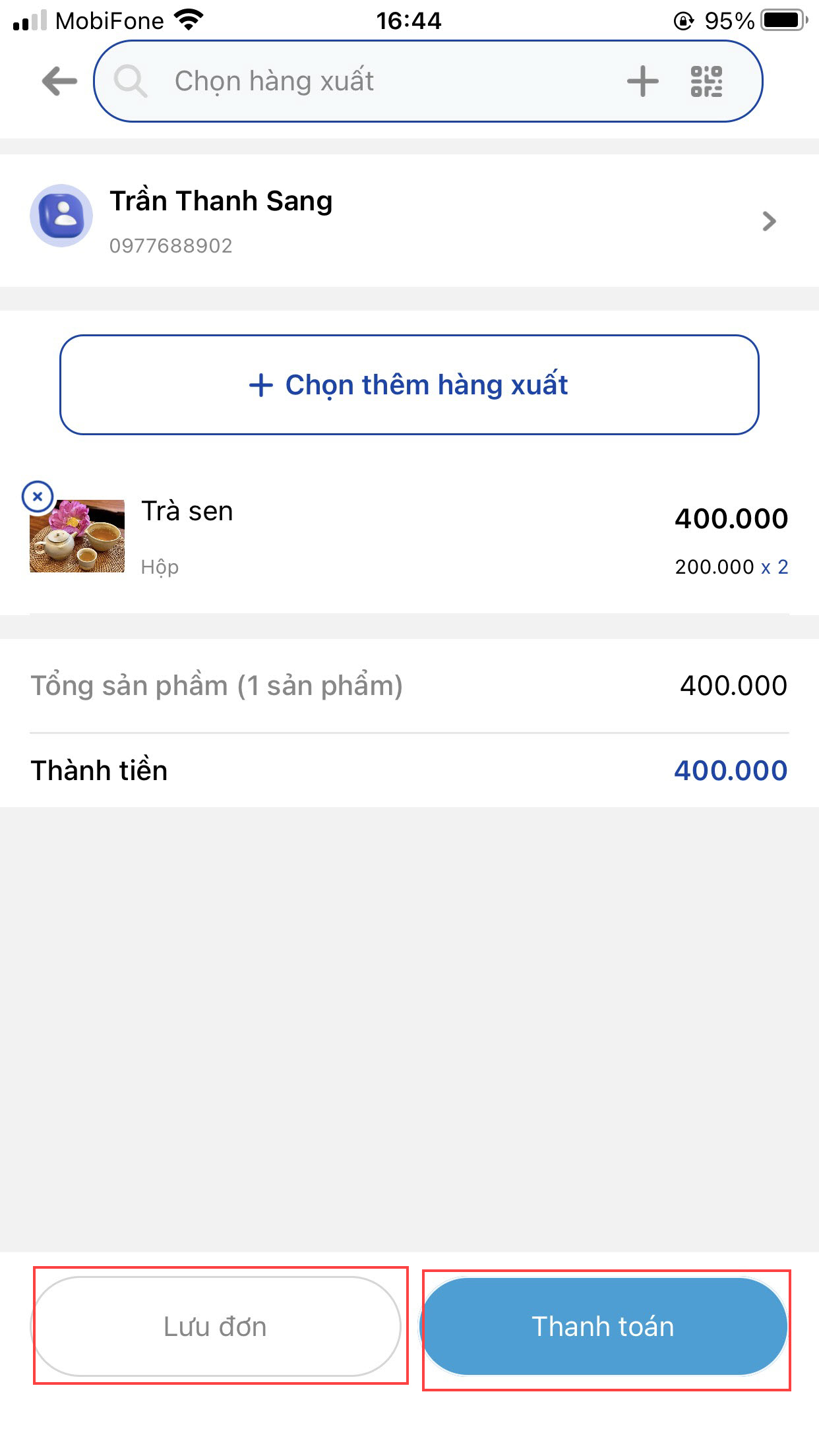Remove Trà sen from the order
The height and width of the screenshot is (1456, 819).
38,497
